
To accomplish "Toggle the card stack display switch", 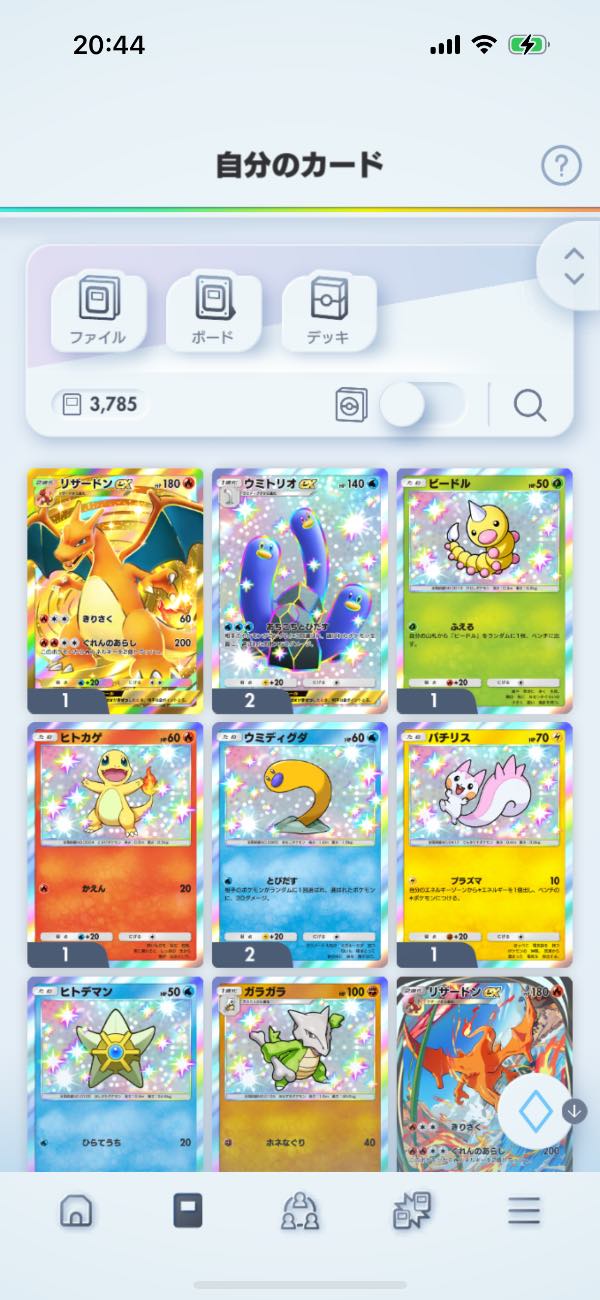I will pyautogui.click(x=422, y=404).
